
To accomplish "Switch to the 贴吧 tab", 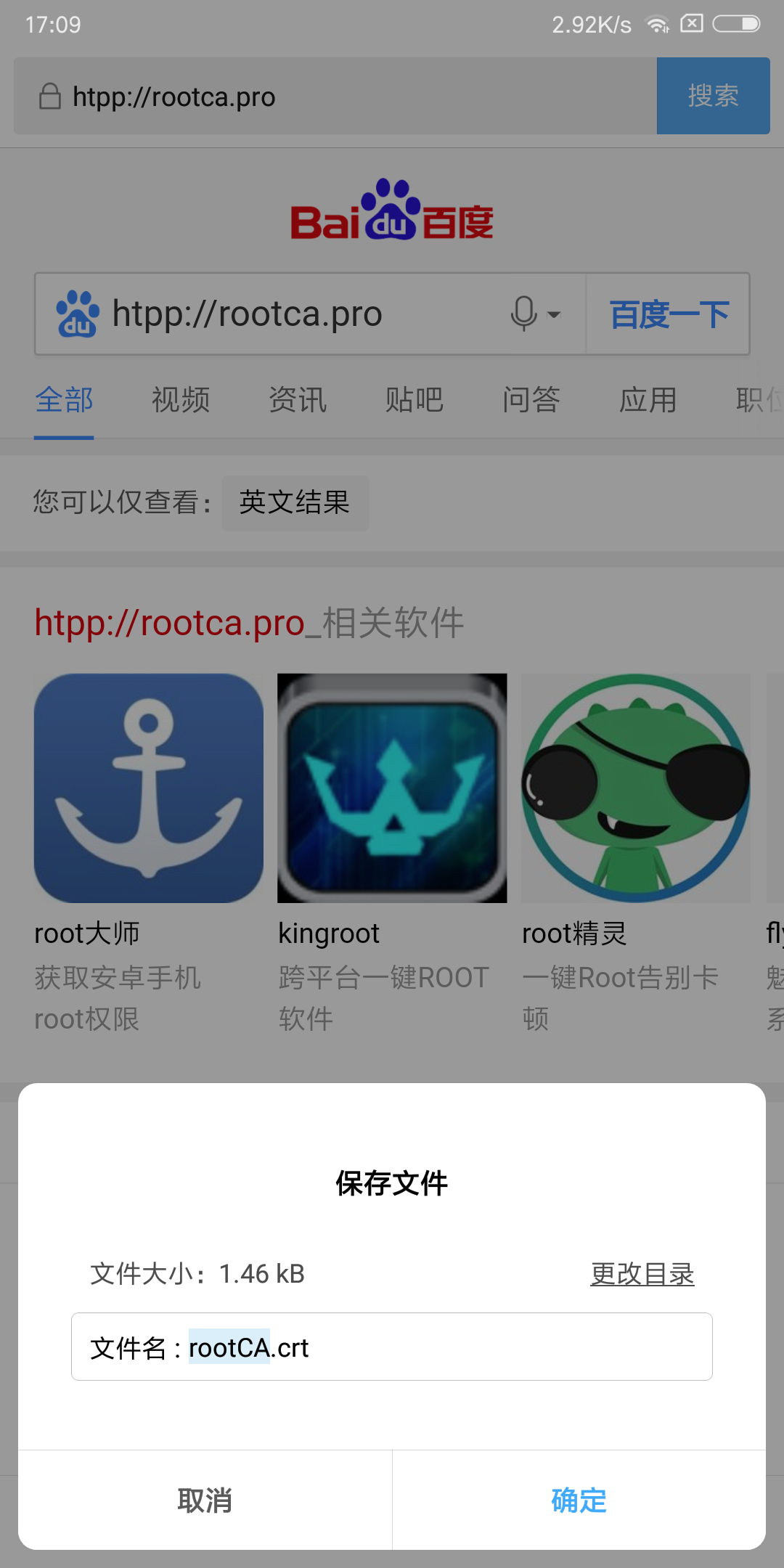I will [x=414, y=399].
